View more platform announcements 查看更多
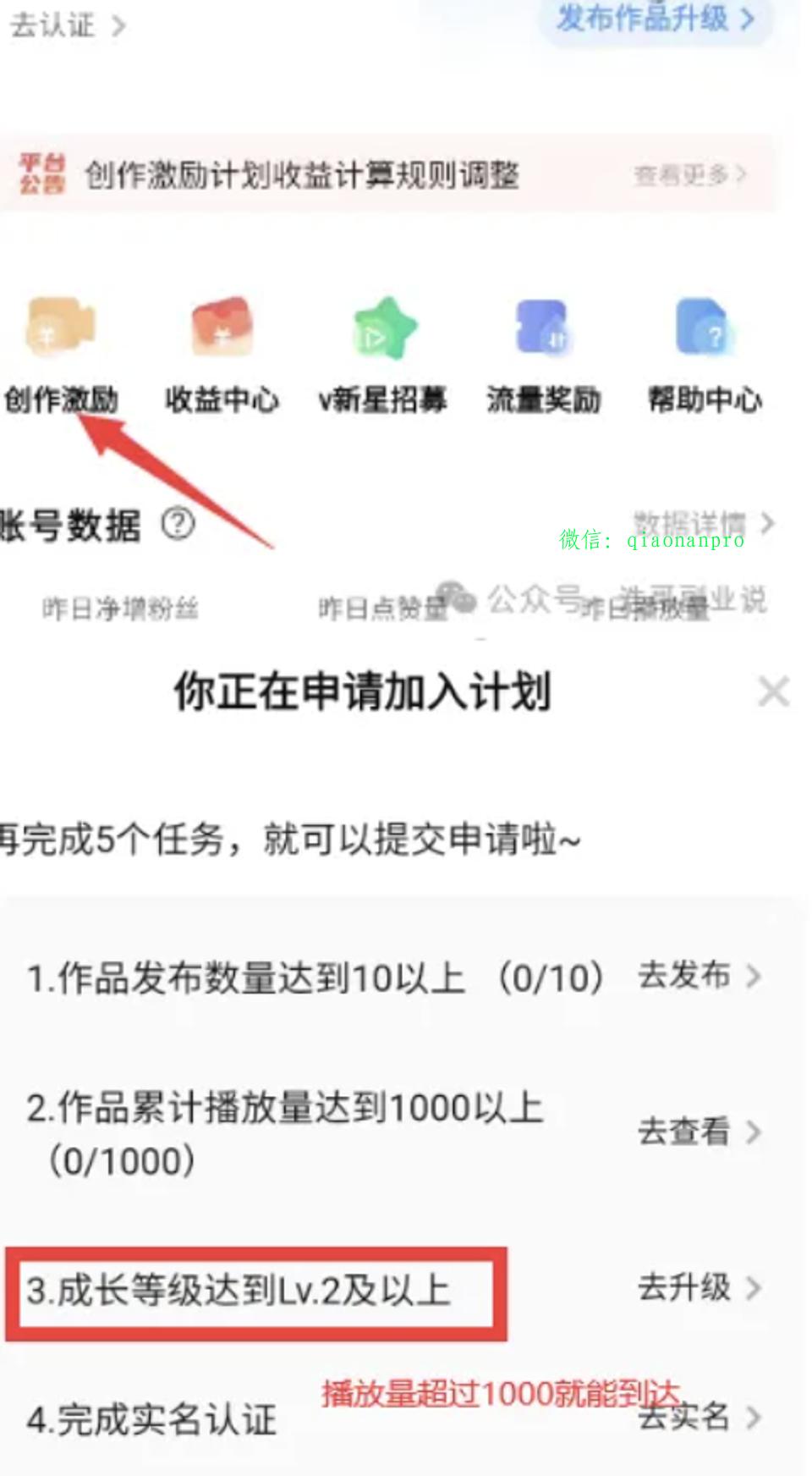812x1476 pixels. coord(689,175)
